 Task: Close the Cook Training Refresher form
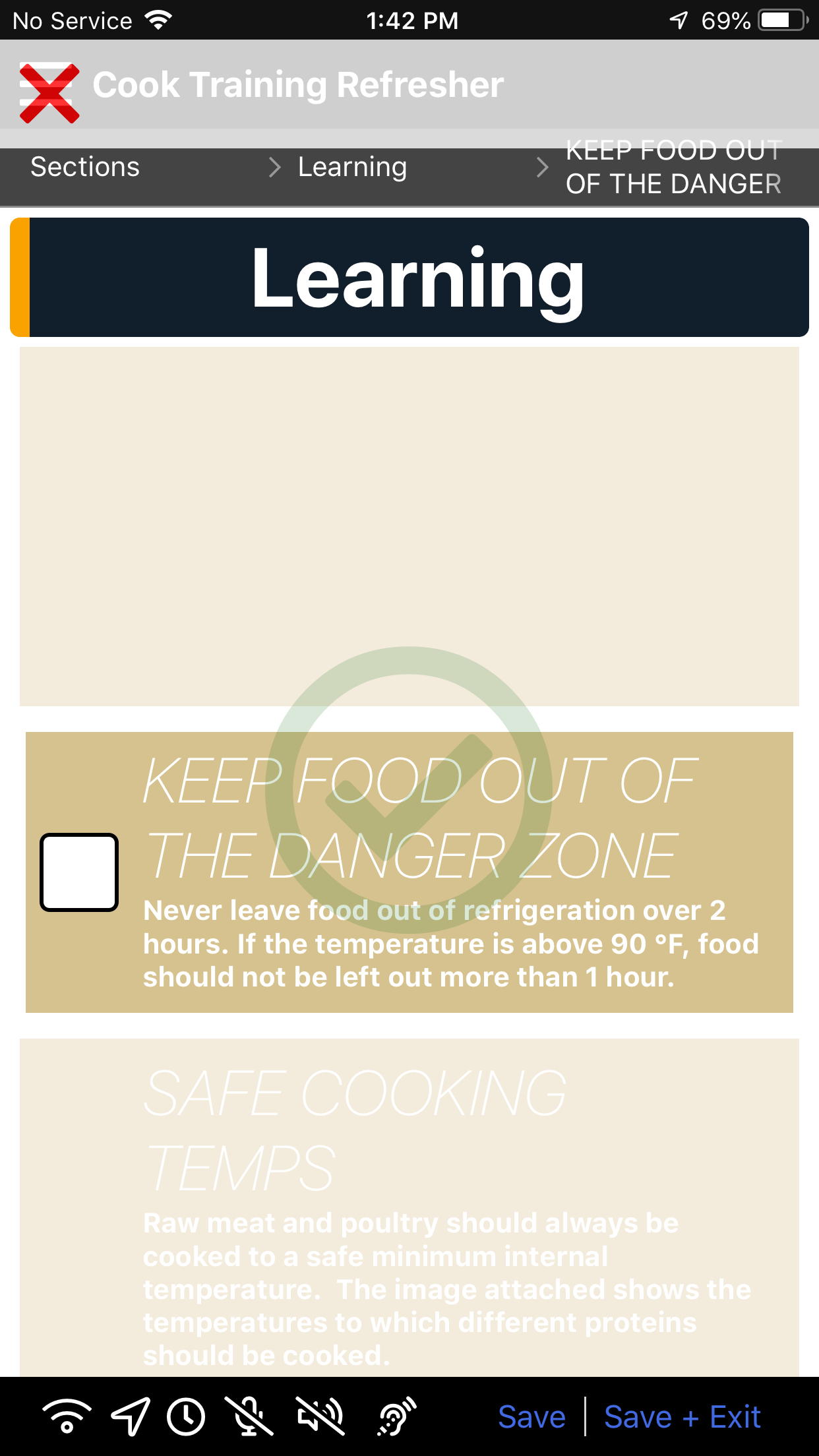[x=49, y=92]
